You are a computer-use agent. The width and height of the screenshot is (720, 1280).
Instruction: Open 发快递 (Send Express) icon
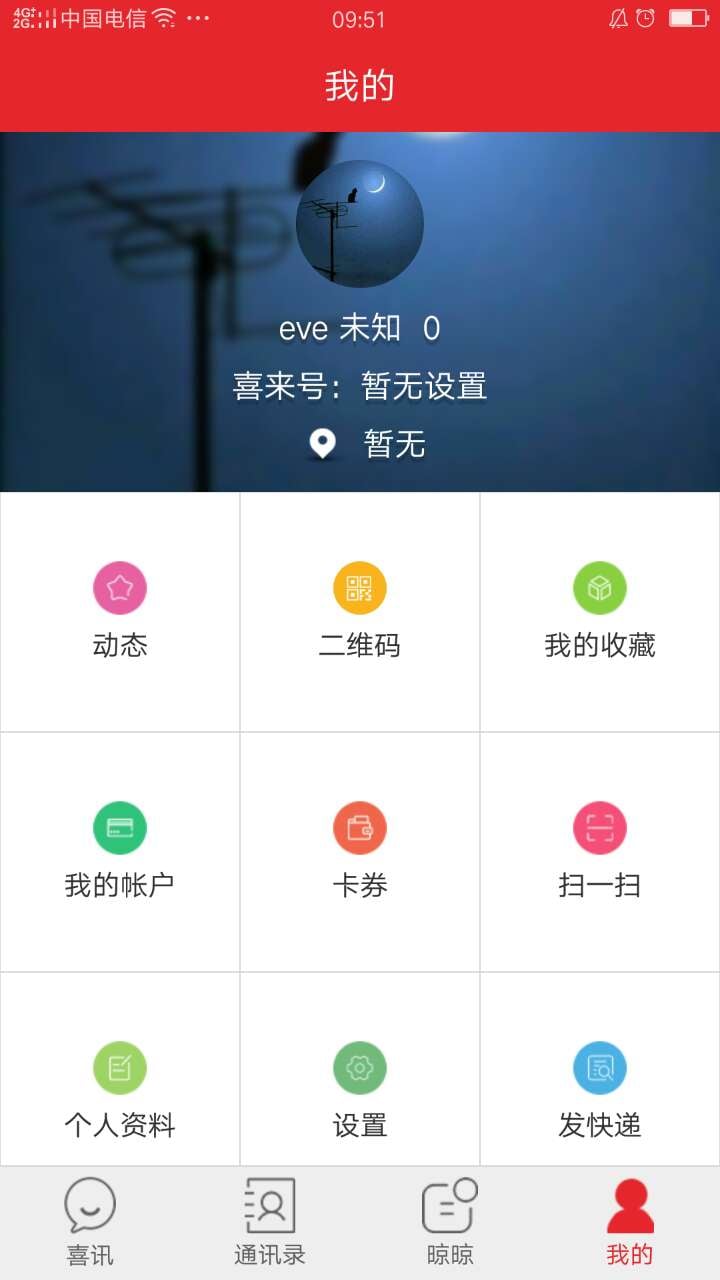600,1068
